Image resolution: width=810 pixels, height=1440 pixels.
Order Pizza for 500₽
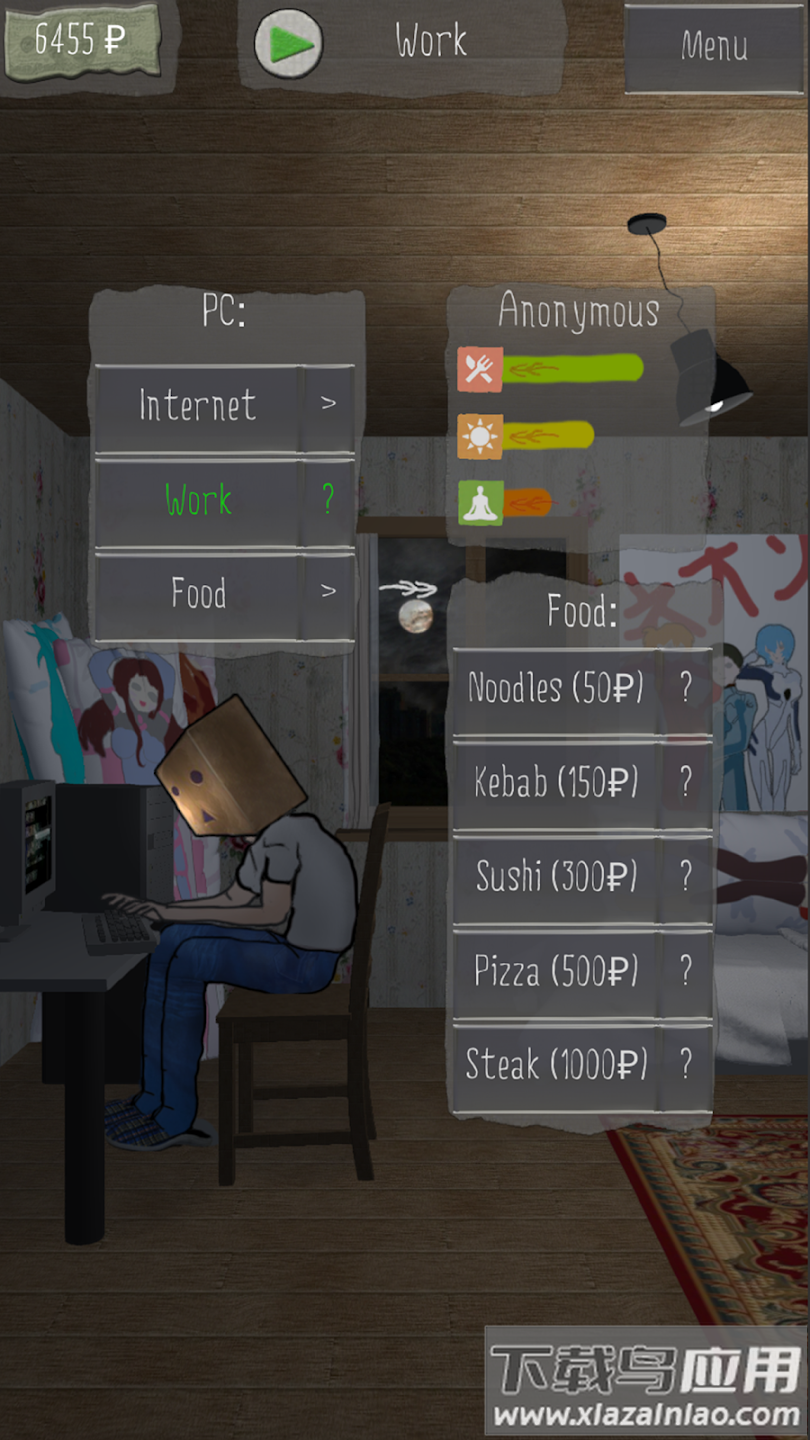coord(555,971)
